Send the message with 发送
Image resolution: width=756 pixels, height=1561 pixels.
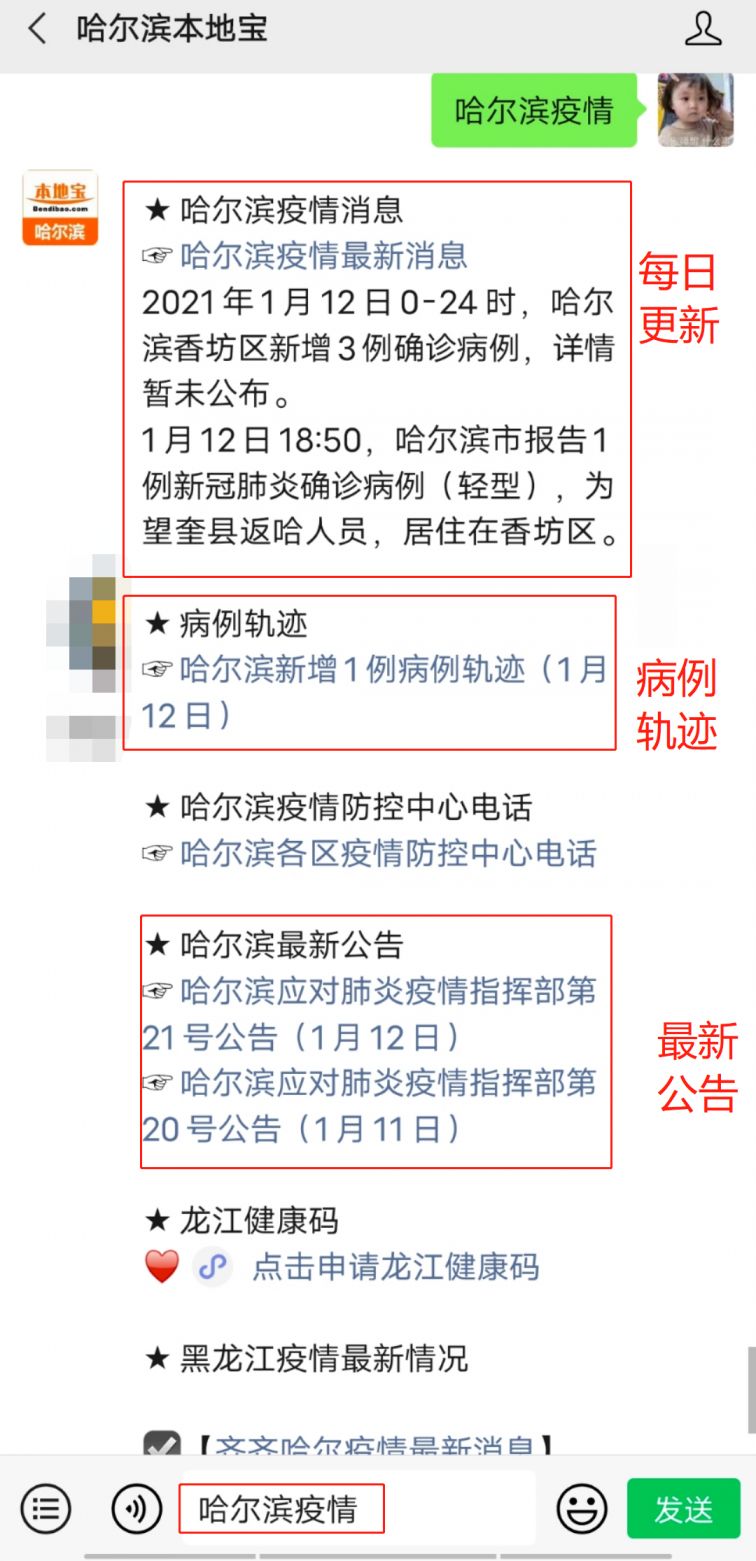tap(684, 1509)
